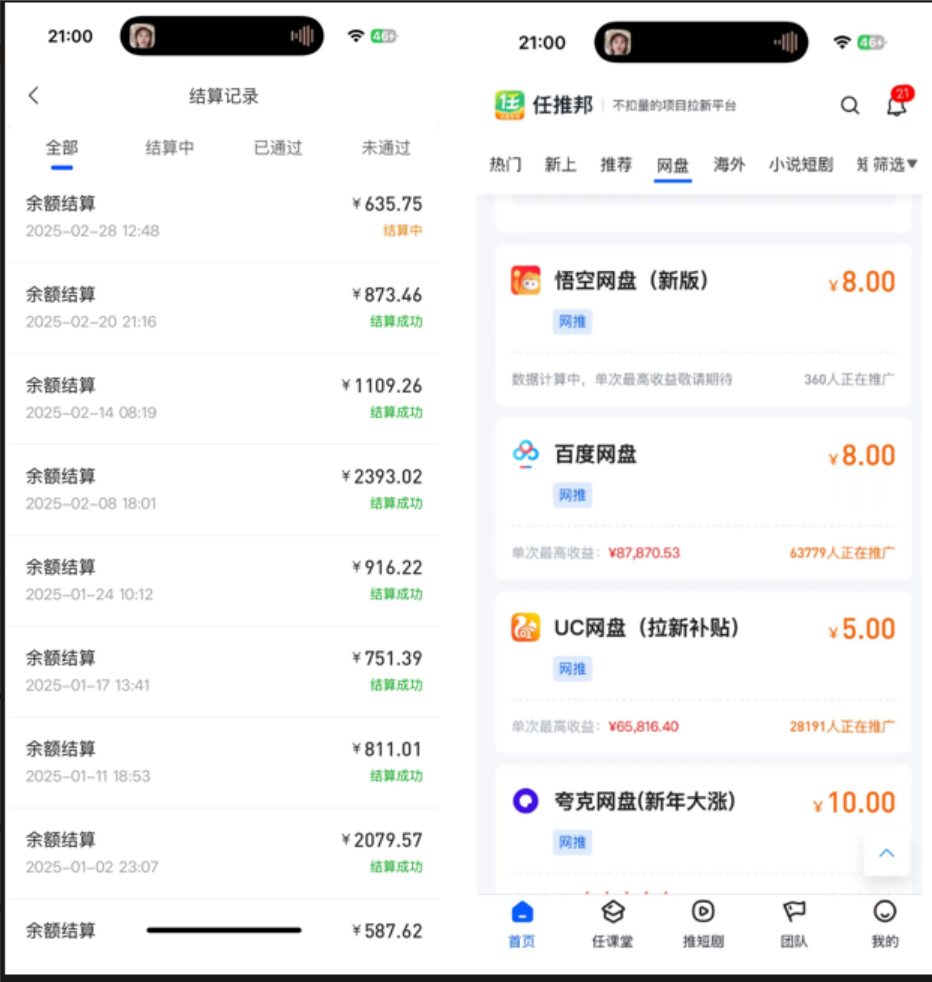Screen dimensions: 932x982
Task: Select 首页 in the bottom navigation
Action: pyautogui.click(x=520, y=922)
